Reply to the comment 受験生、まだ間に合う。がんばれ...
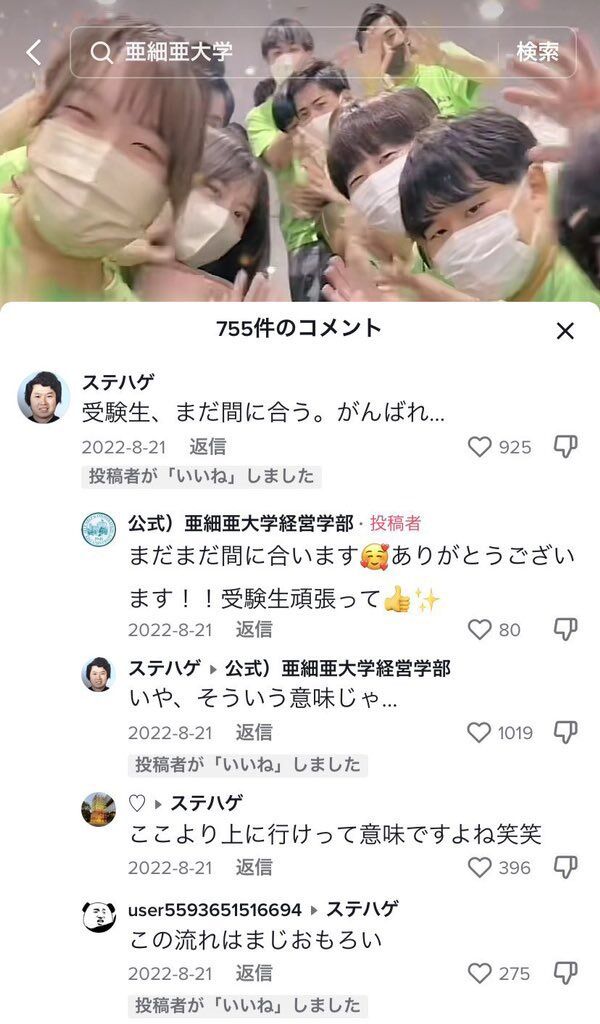 coord(208,447)
